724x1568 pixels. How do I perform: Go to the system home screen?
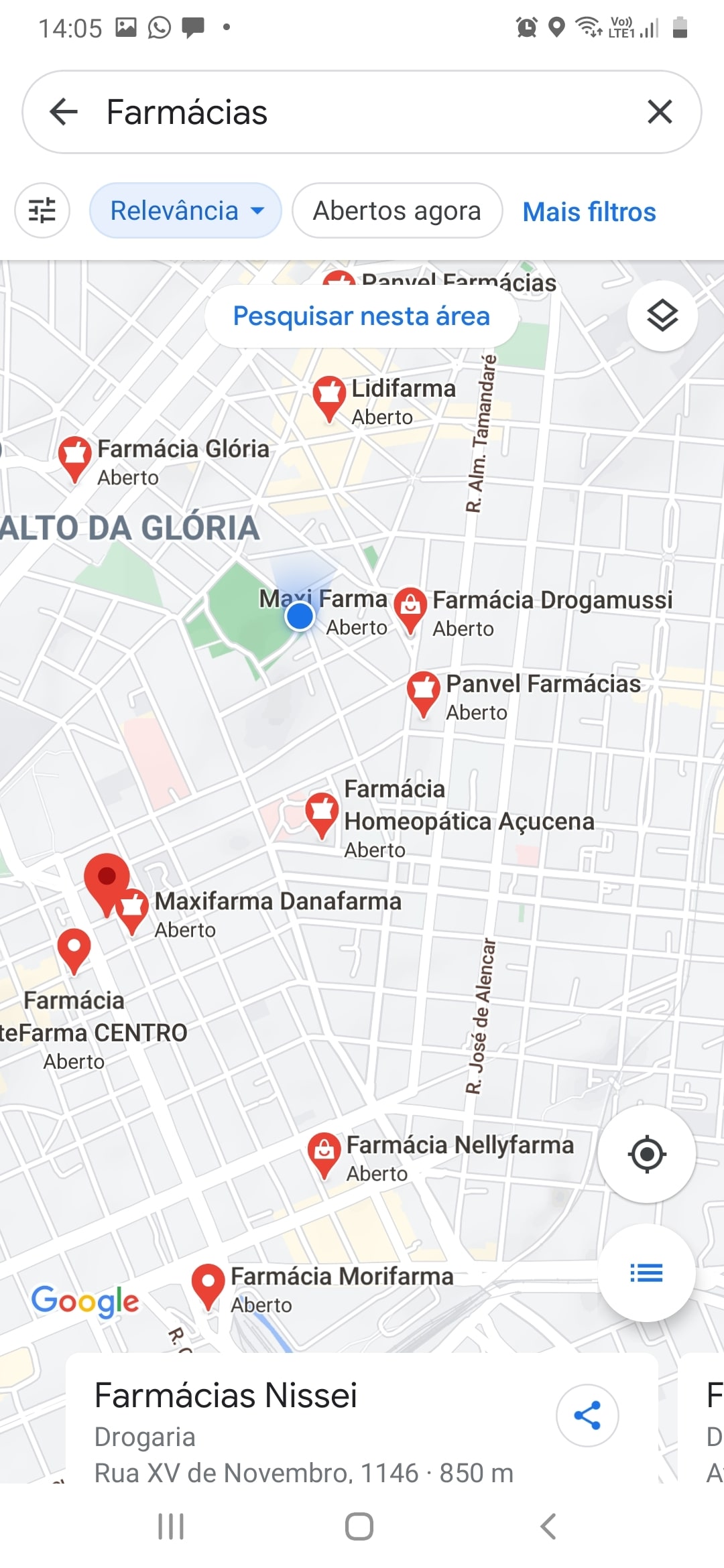pyautogui.click(x=359, y=1526)
